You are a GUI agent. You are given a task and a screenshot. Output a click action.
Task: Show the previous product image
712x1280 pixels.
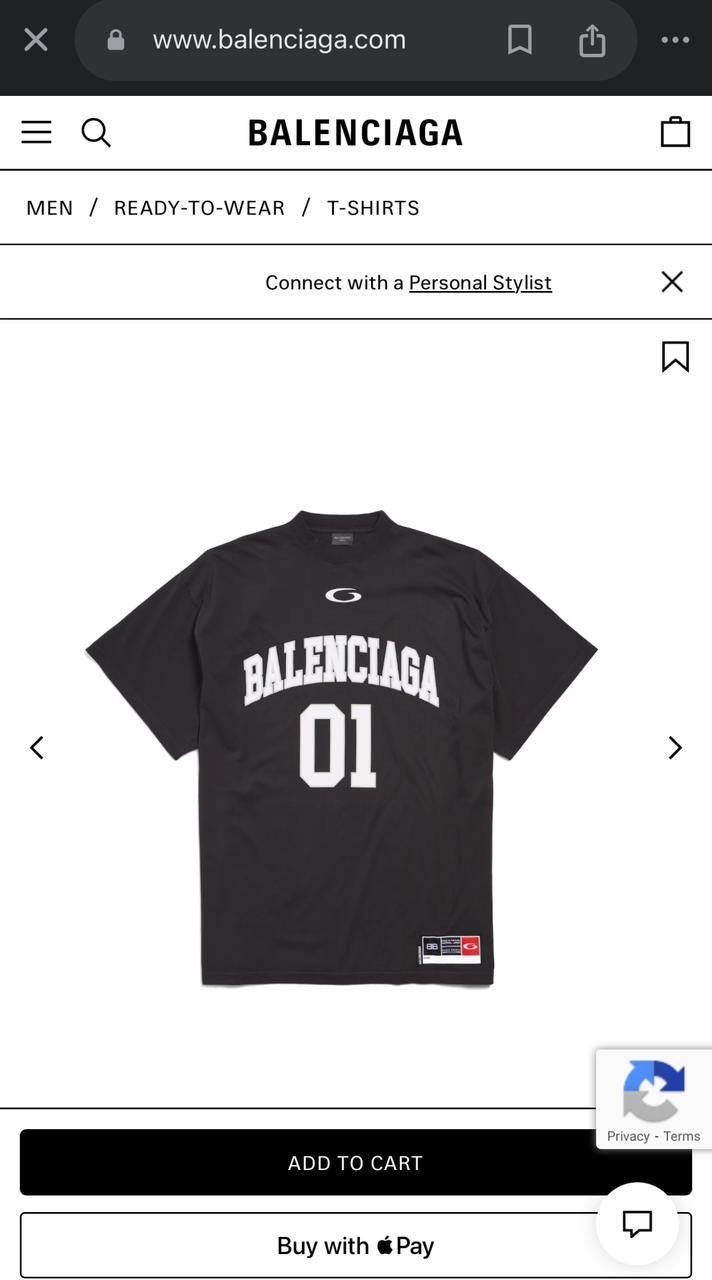[x=37, y=748]
